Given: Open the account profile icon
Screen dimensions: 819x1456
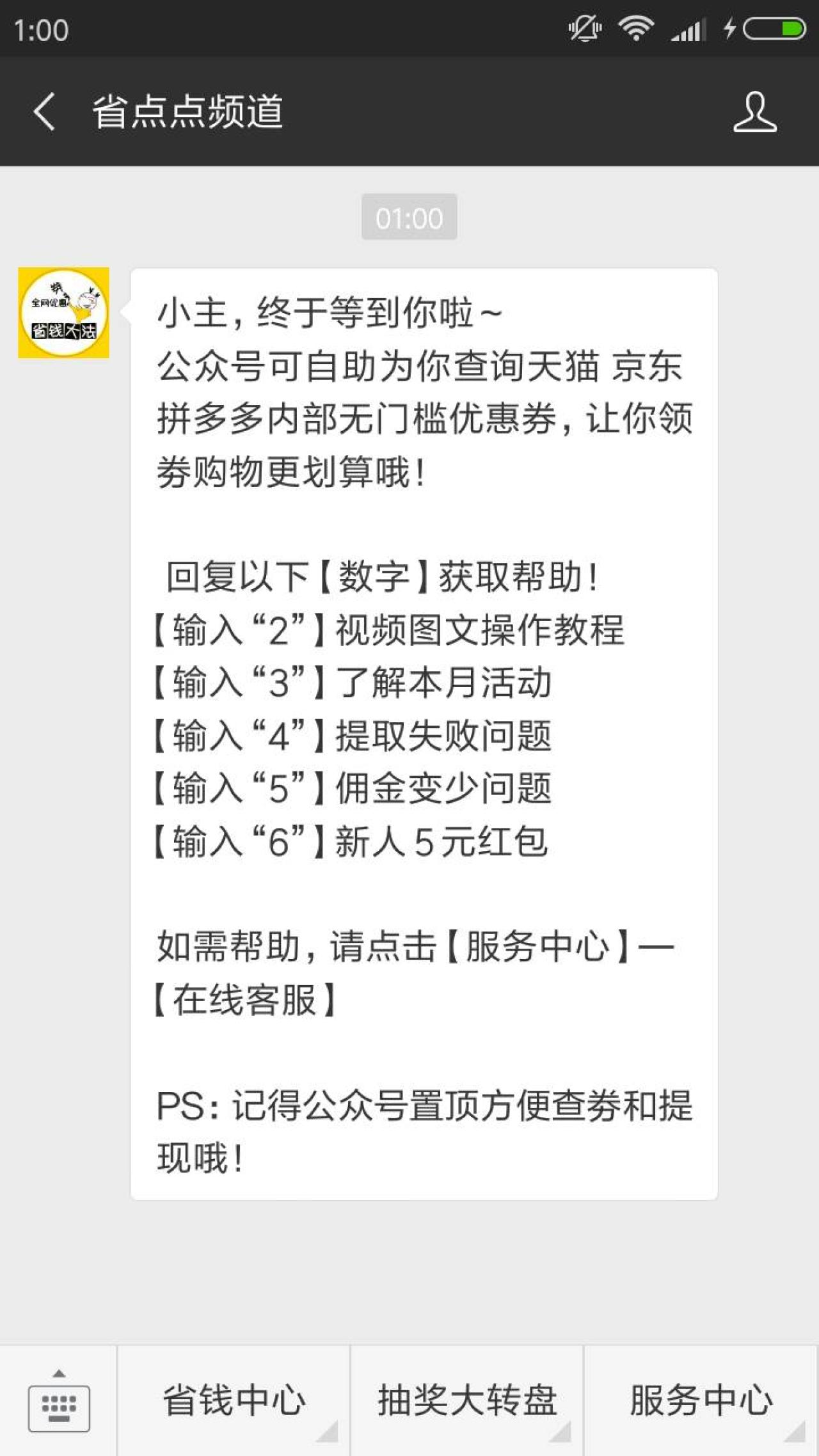Looking at the screenshot, I should (754, 112).
